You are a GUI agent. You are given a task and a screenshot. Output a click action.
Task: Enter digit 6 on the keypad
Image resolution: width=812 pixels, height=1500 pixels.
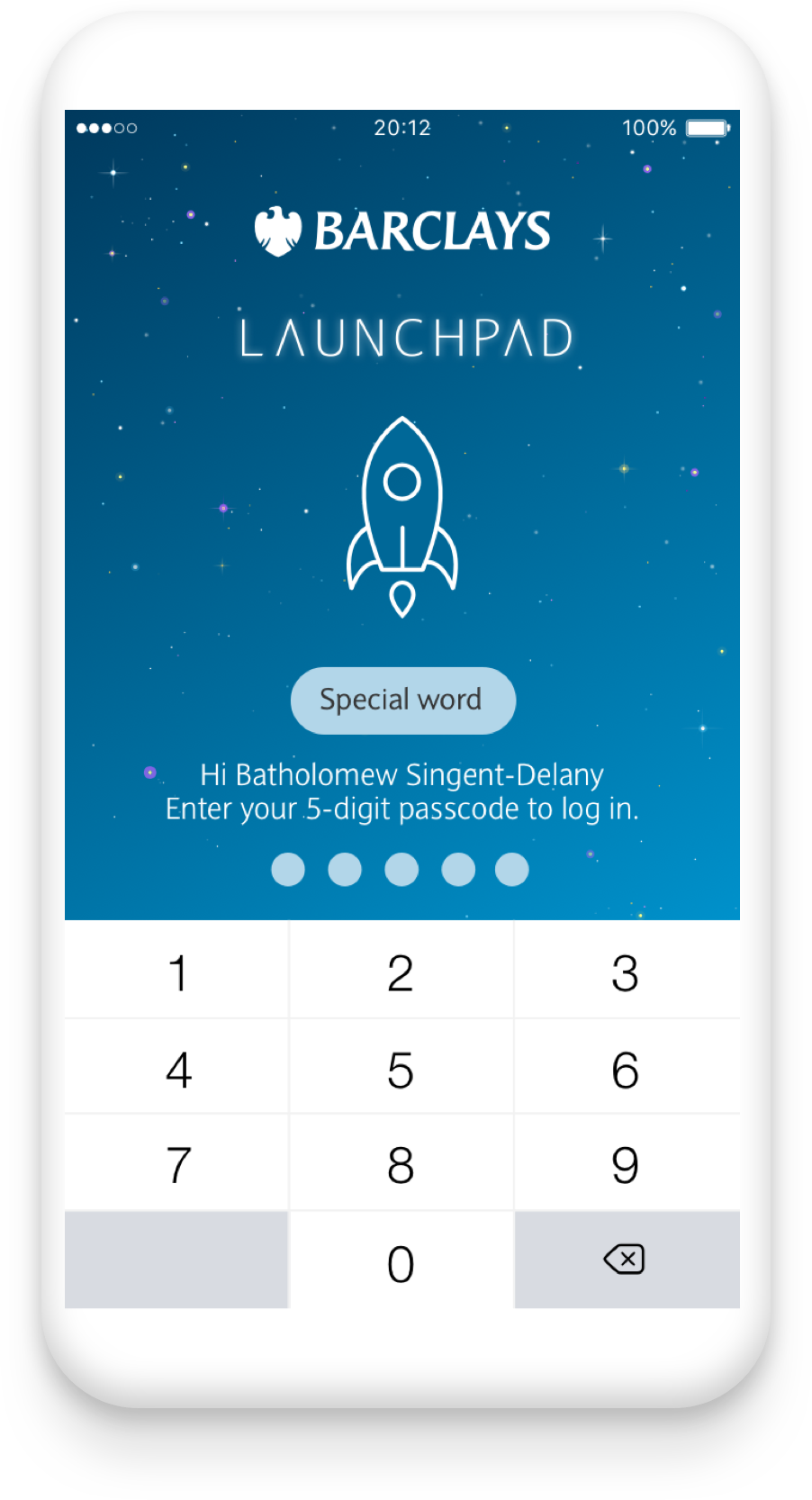tap(626, 1070)
